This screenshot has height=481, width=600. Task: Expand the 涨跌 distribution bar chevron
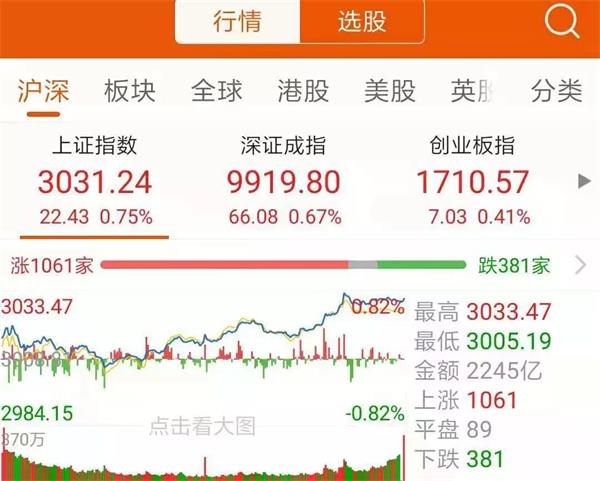tap(581, 265)
